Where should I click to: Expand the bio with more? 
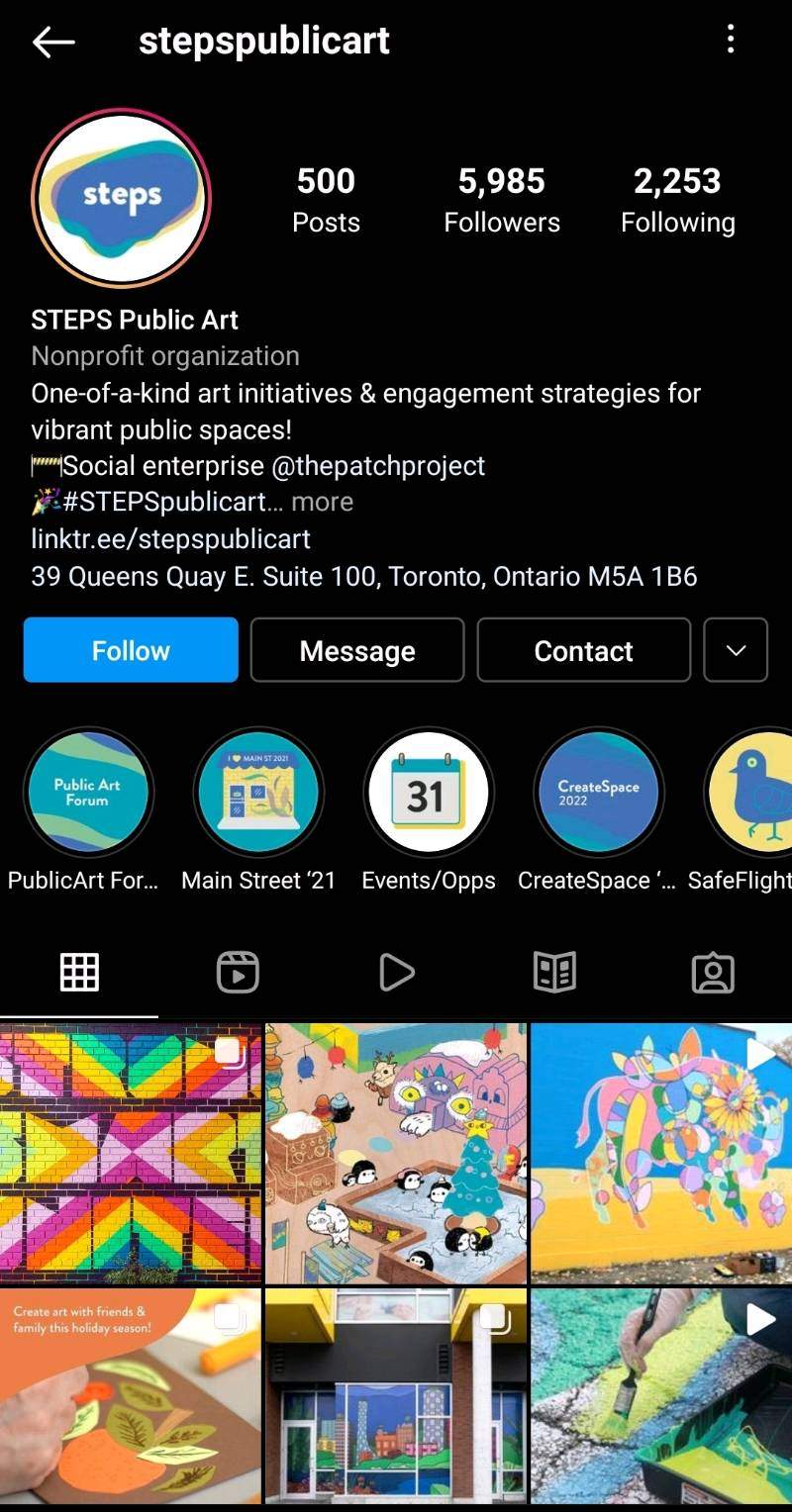(x=322, y=502)
